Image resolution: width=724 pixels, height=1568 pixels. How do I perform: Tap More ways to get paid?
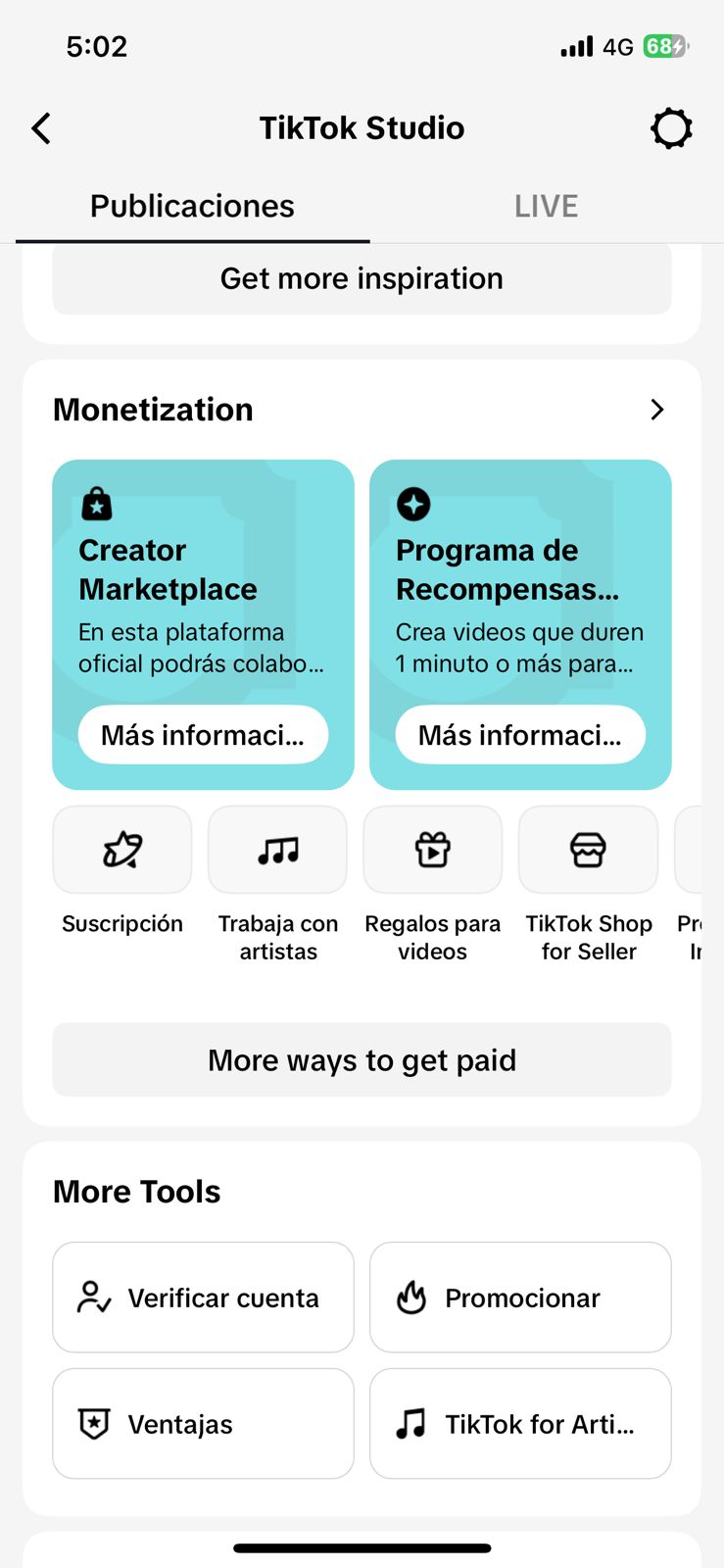tap(362, 1059)
